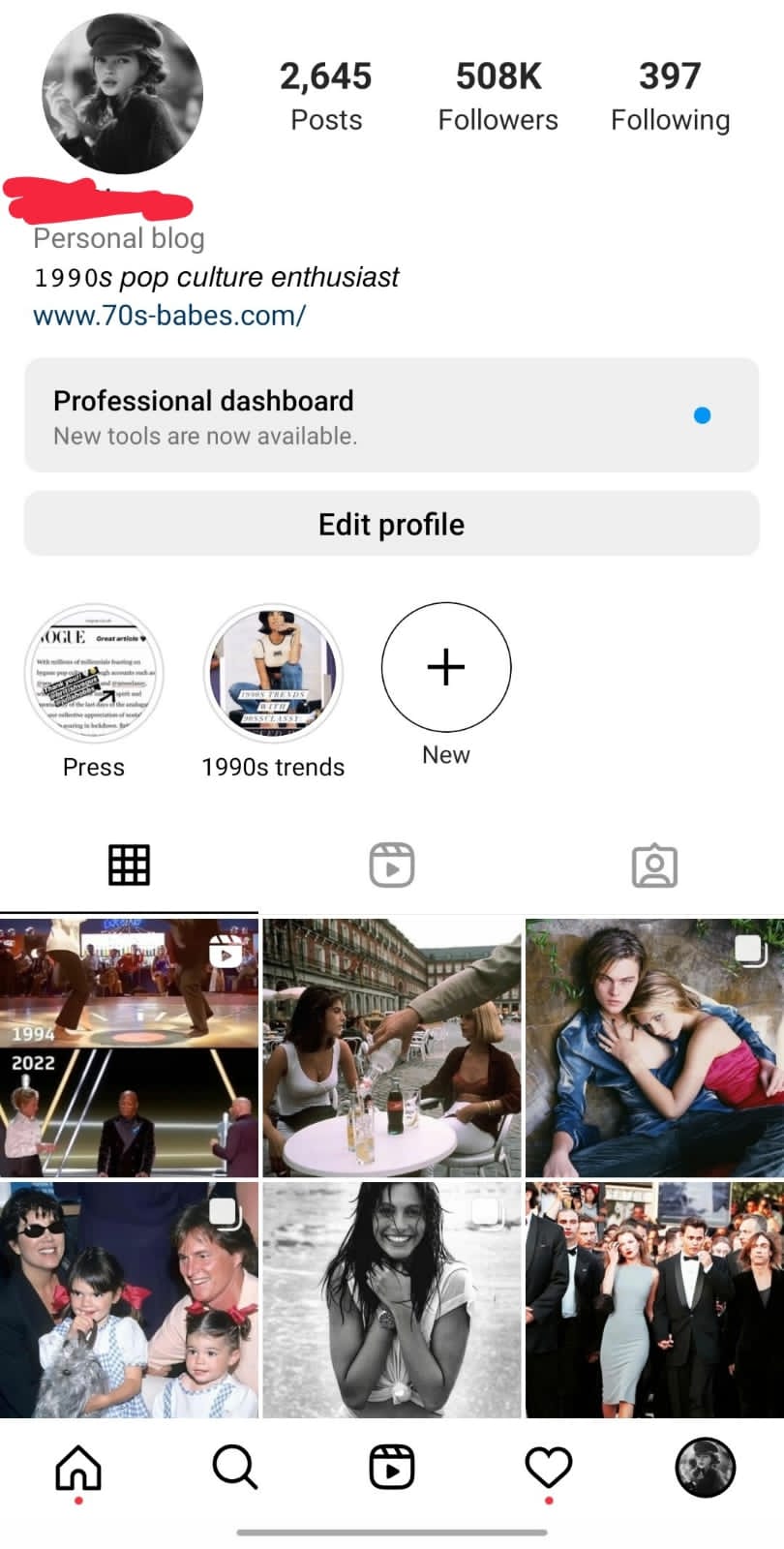Open the outdoor cafe table photo post
784x1549 pixels.
click(x=392, y=1048)
